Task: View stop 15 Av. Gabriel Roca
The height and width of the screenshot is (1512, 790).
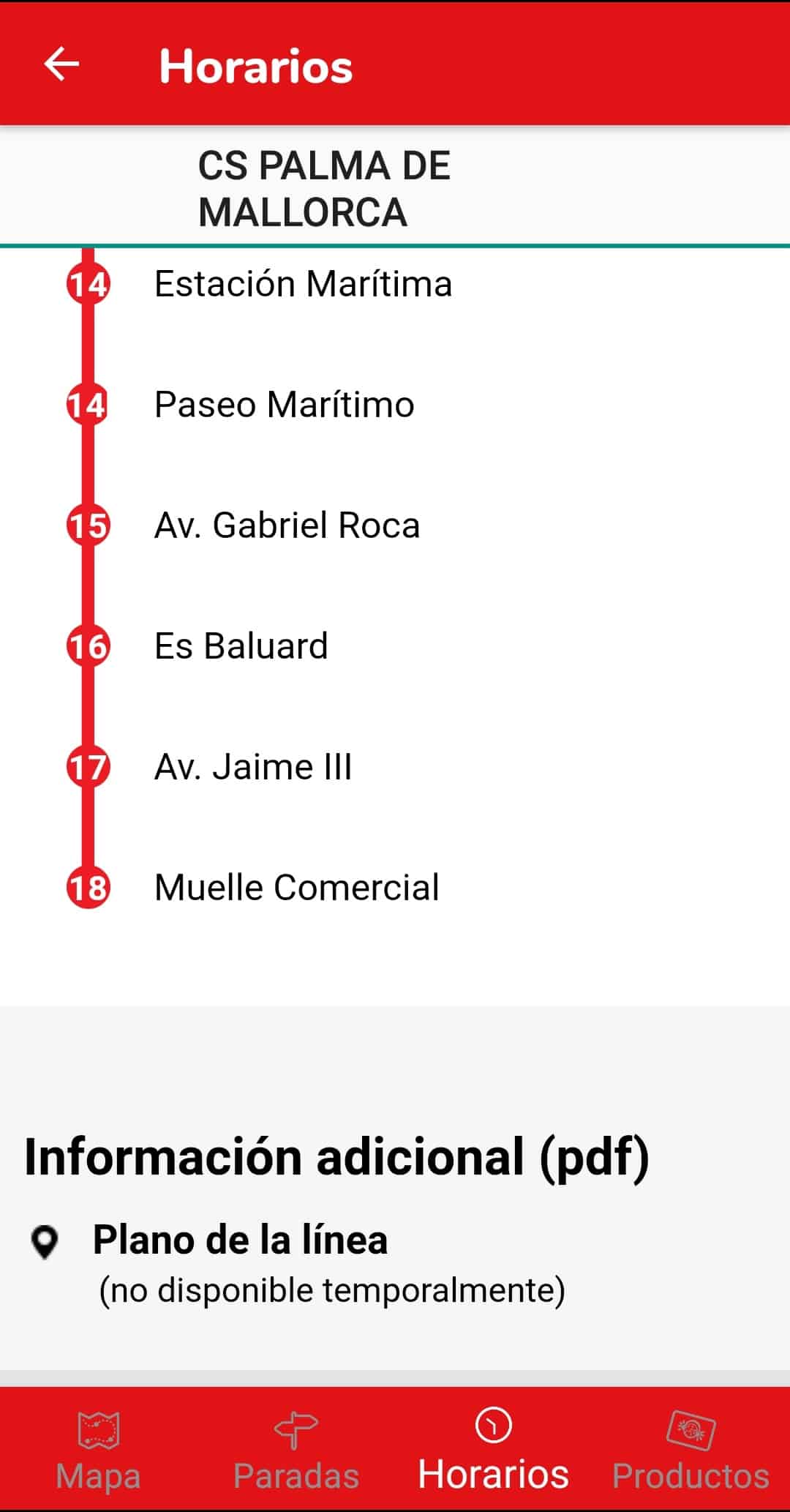Action: pos(287,525)
